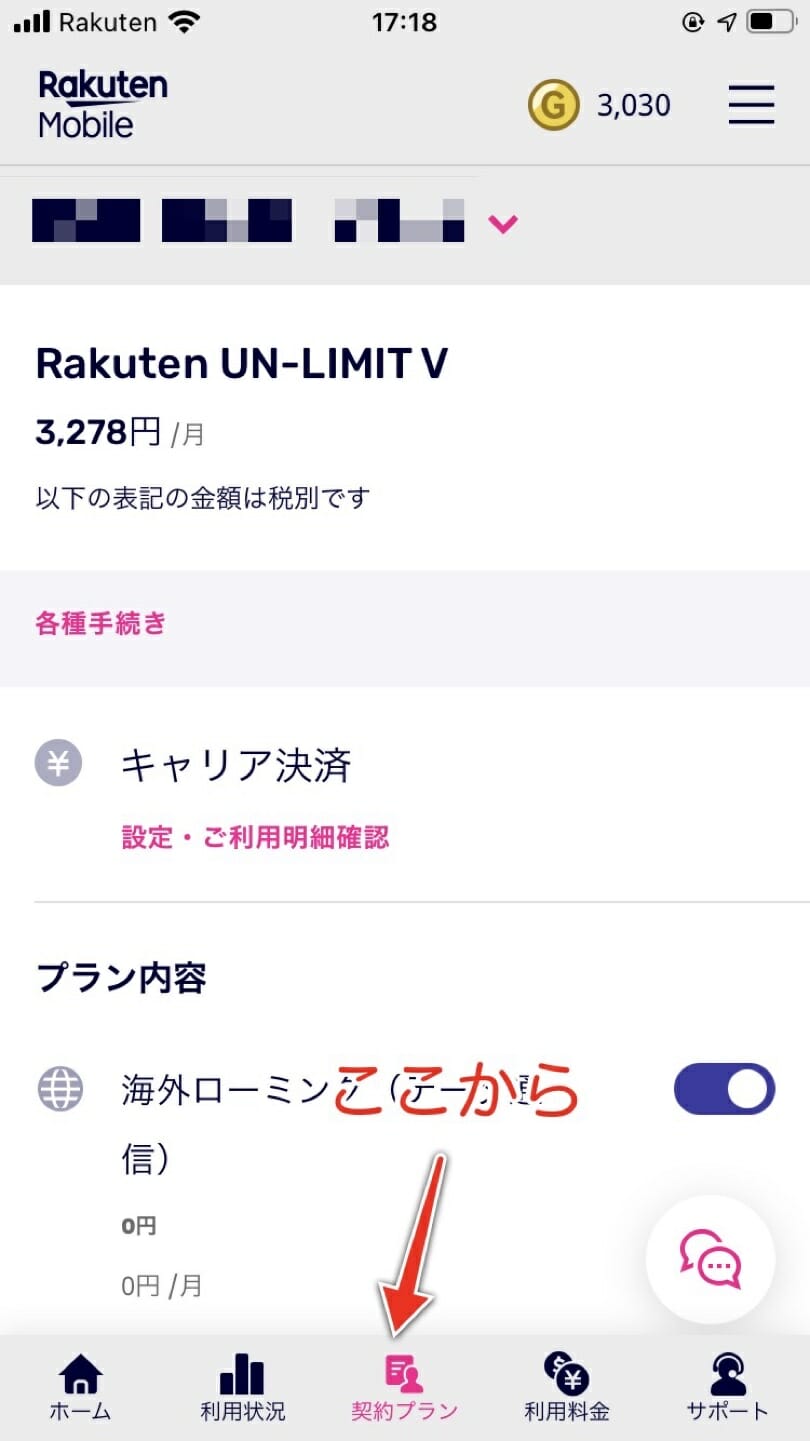Open the hamburger menu

[x=751, y=104]
